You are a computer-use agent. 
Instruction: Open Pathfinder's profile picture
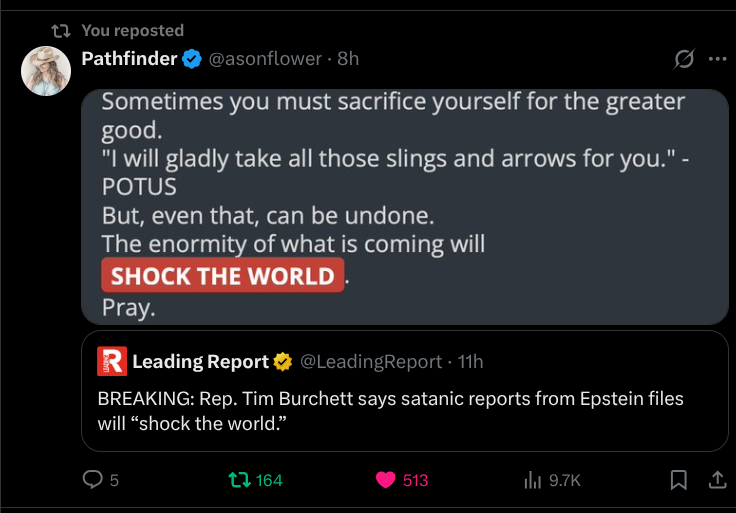point(46,70)
